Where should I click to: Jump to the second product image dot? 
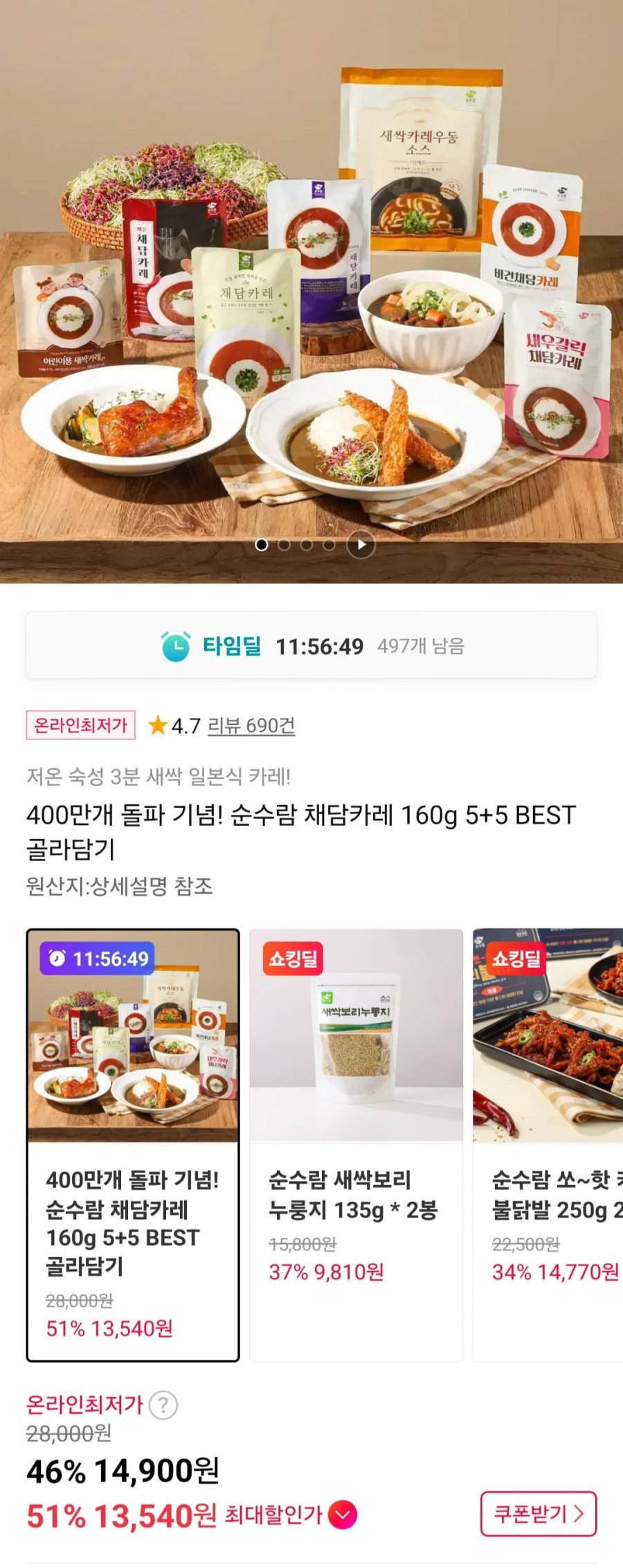point(284,545)
